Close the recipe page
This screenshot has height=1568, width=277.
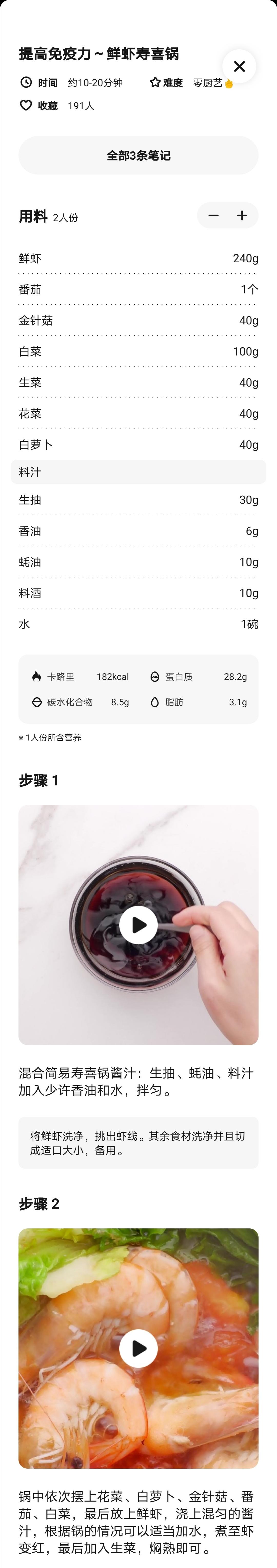[239, 66]
